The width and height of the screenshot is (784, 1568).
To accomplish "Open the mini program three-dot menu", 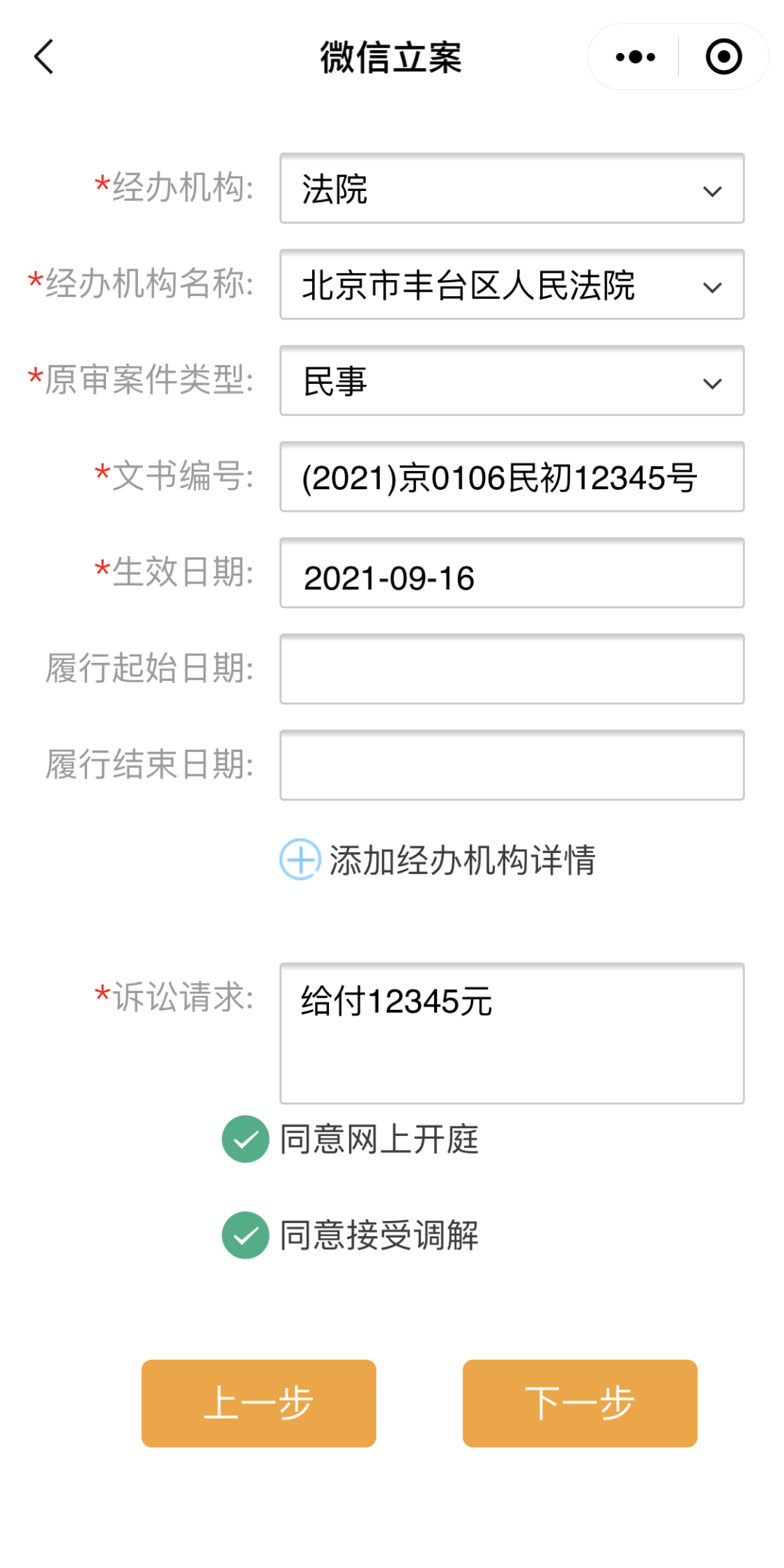I will click(634, 57).
